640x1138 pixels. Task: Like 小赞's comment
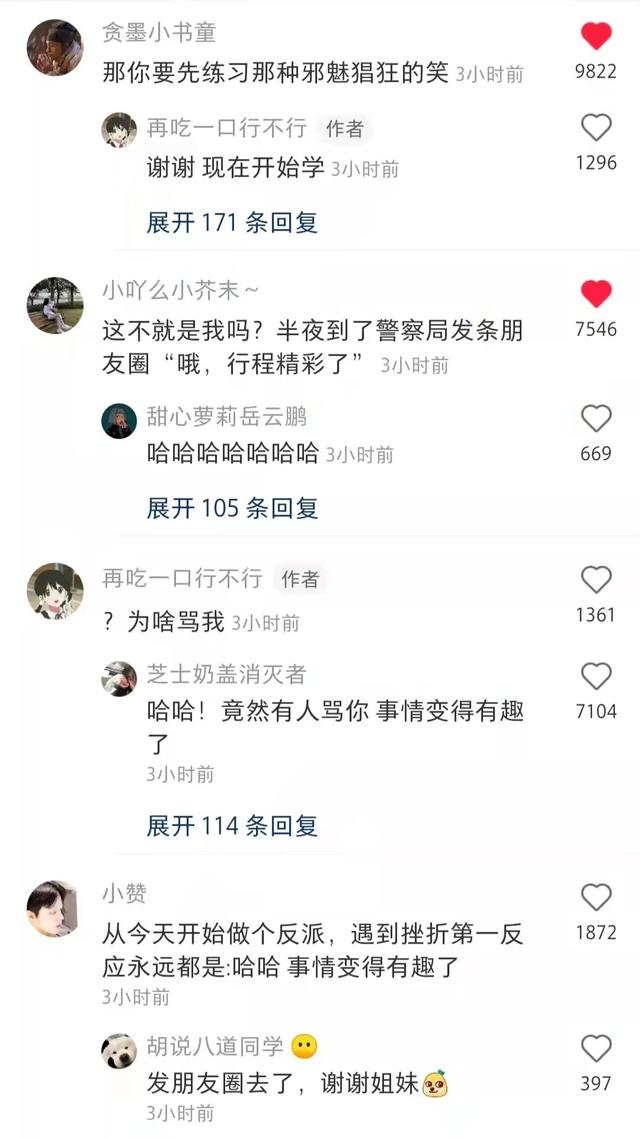[x=596, y=897]
